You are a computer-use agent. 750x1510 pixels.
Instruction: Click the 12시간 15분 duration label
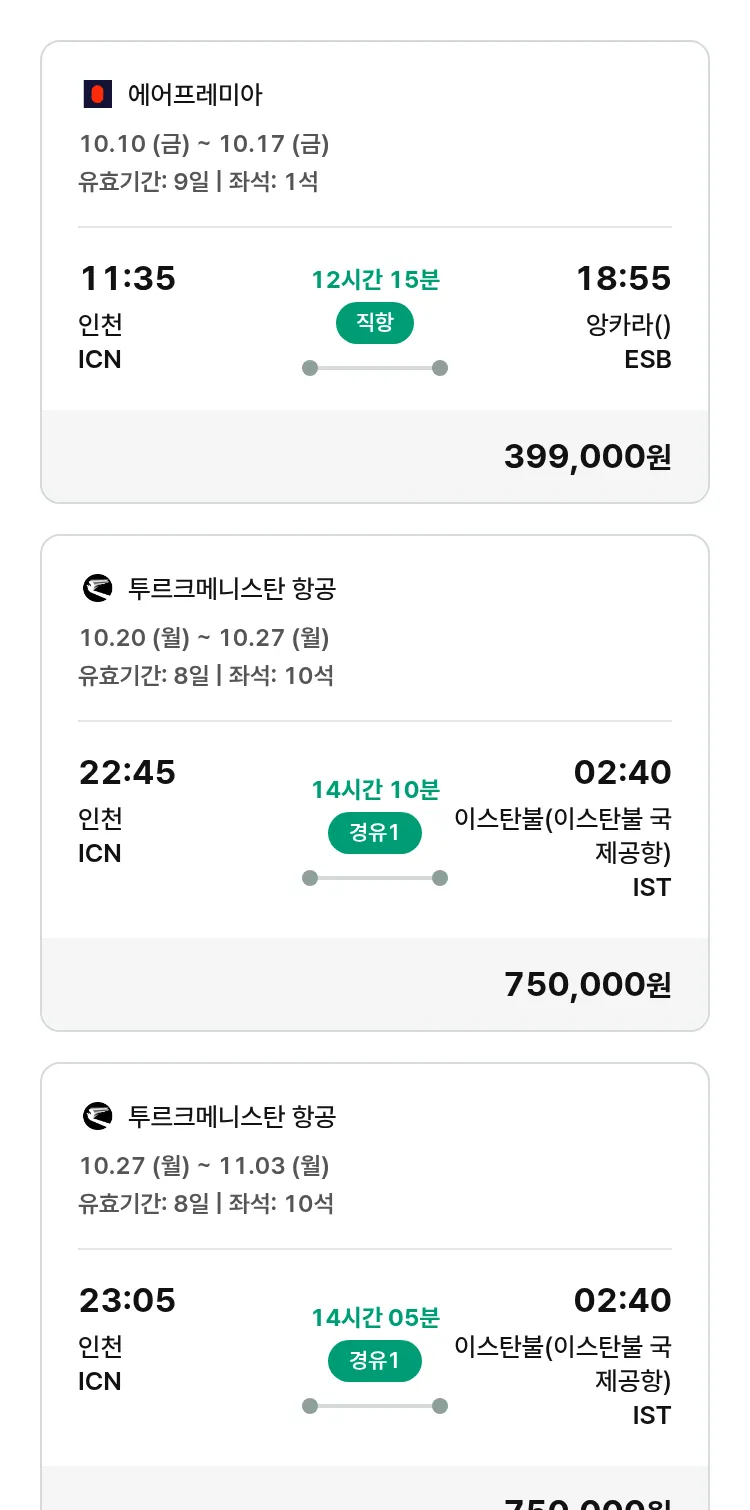point(374,278)
